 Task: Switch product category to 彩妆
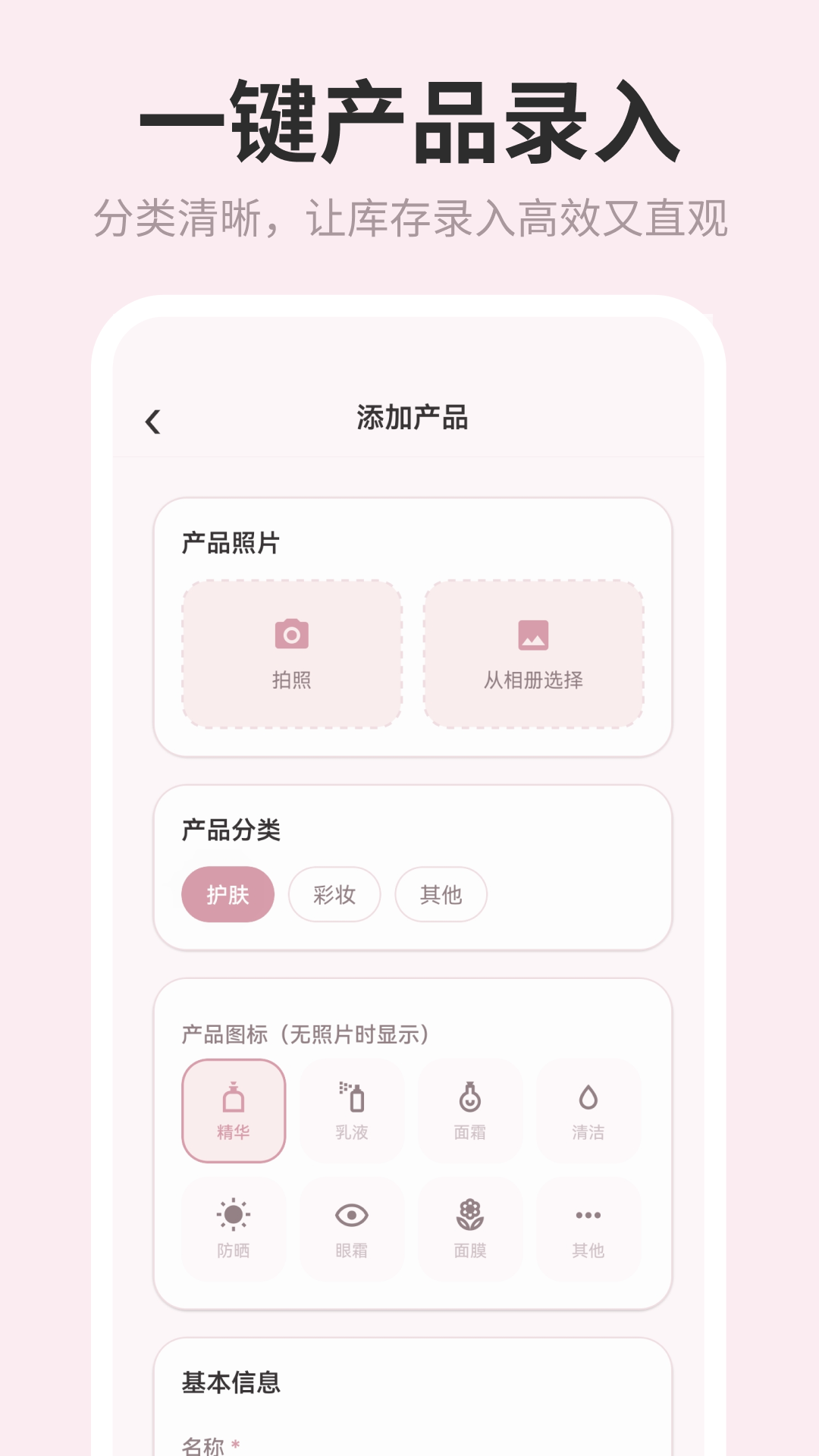point(334,896)
